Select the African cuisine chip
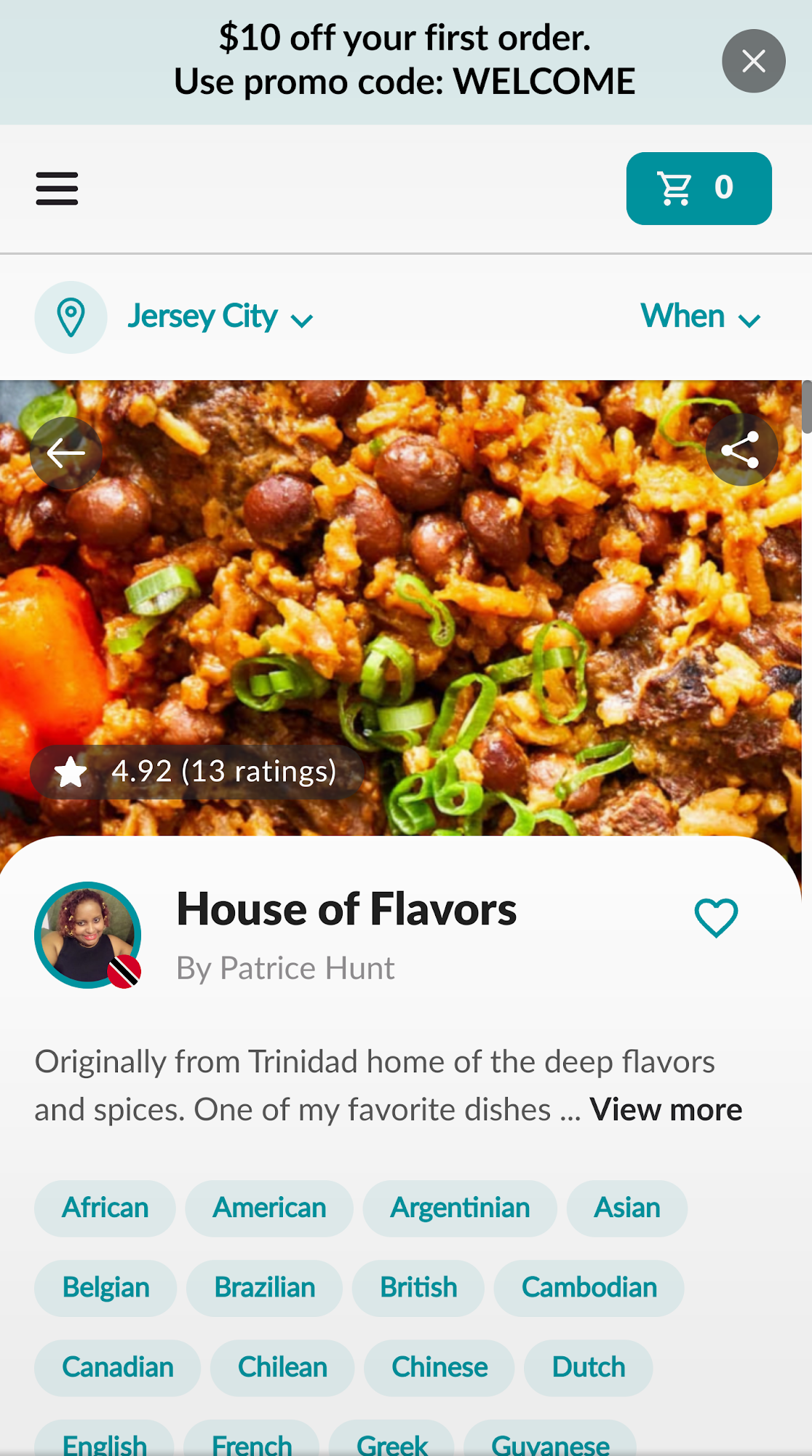The width and height of the screenshot is (812, 1456). [105, 1208]
